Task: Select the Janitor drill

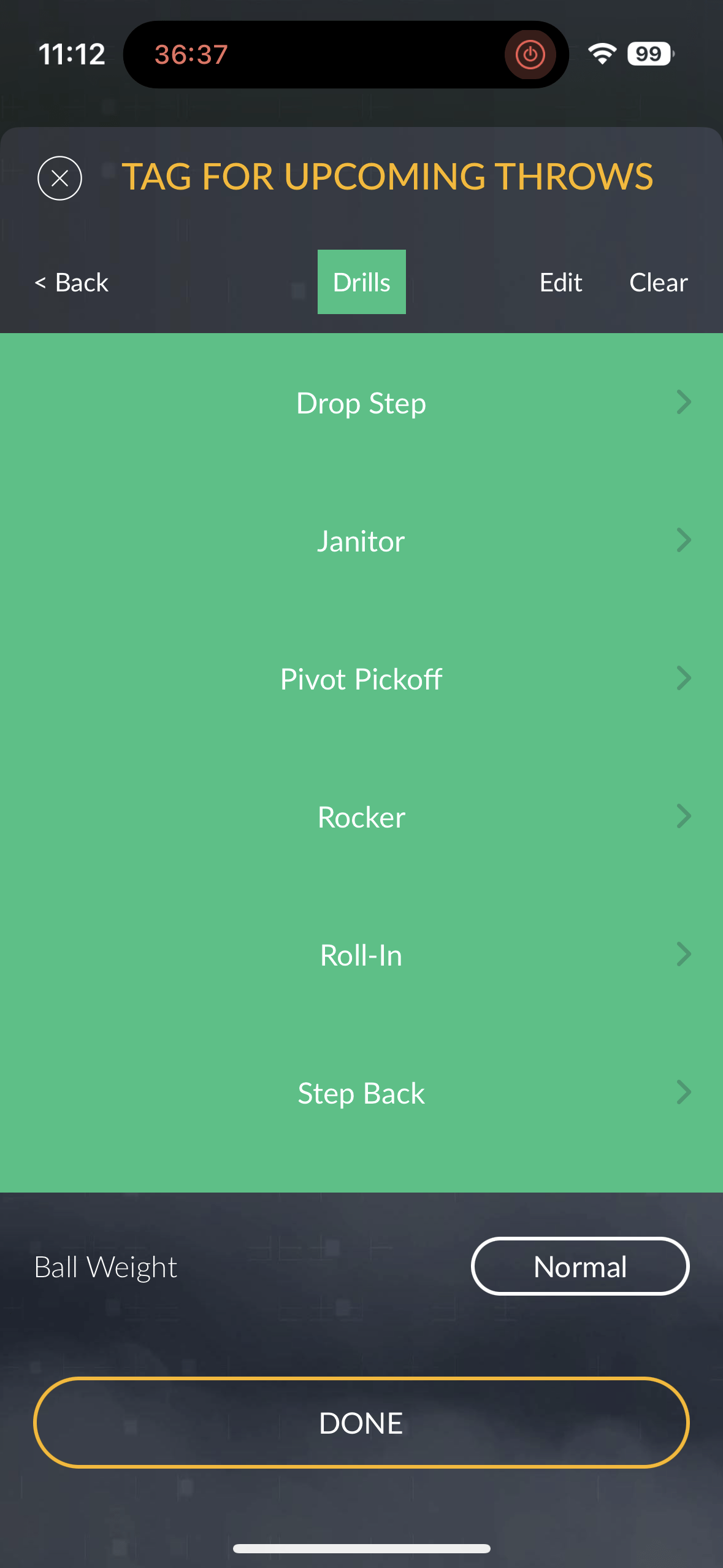Action: 361,540
